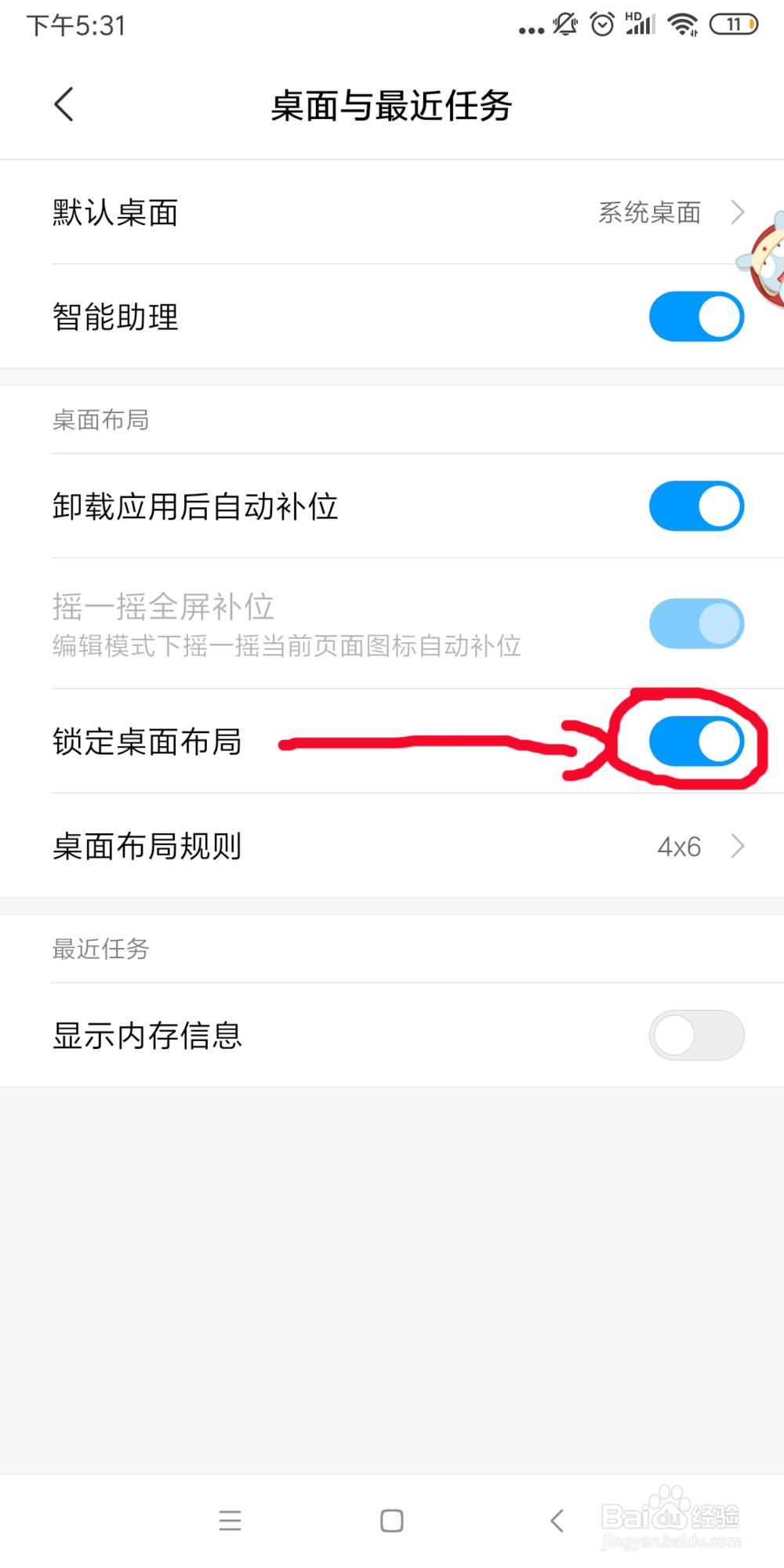
Task: Disable the circled 锁定桌面布局 switch
Action: coord(696,741)
